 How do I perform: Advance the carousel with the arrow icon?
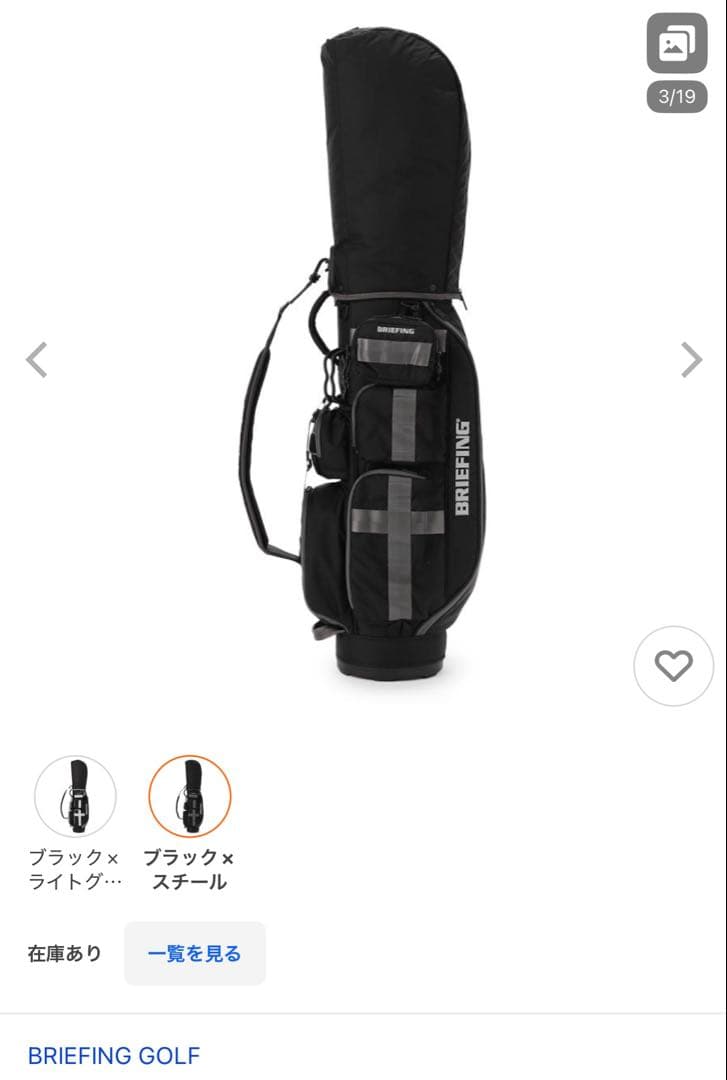point(691,360)
